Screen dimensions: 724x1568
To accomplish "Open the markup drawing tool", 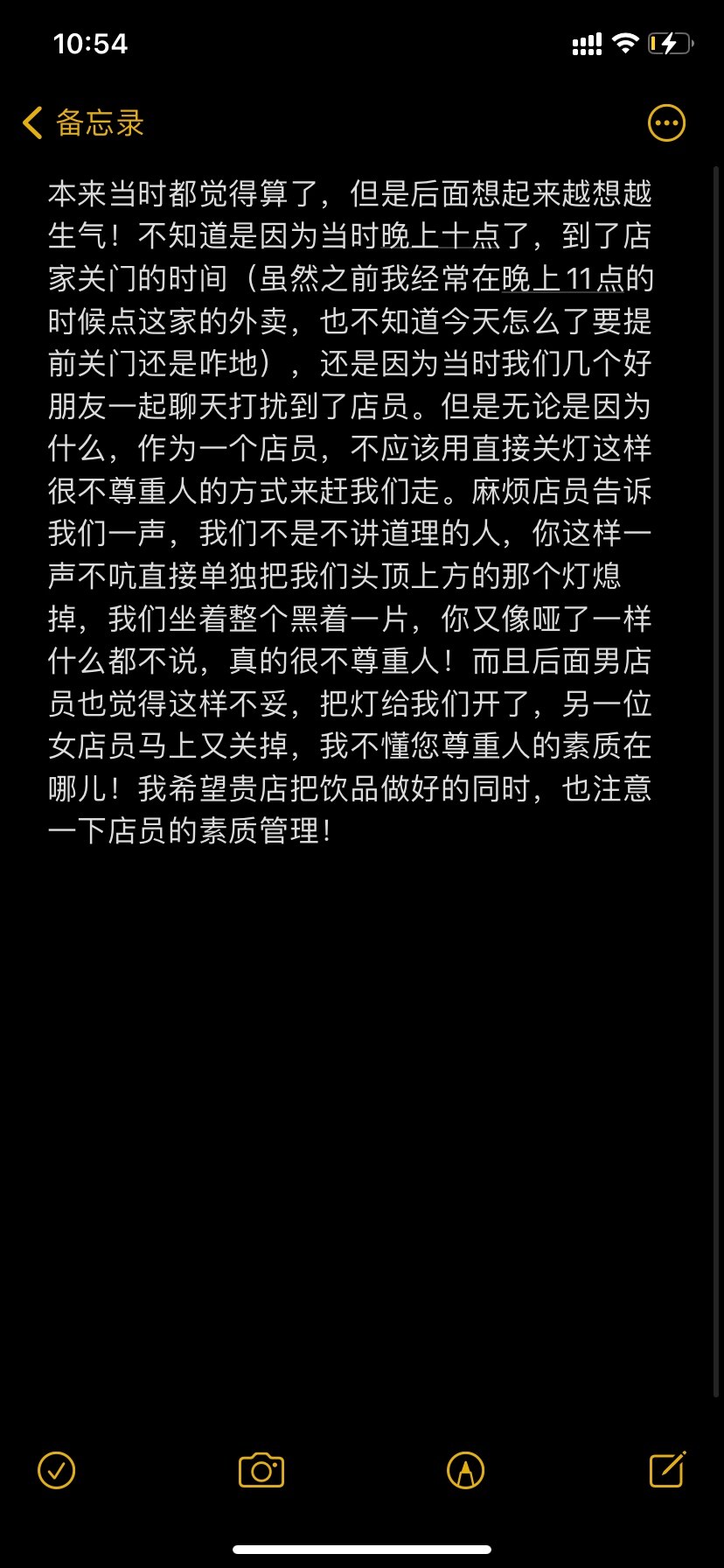I will click(465, 1470).
